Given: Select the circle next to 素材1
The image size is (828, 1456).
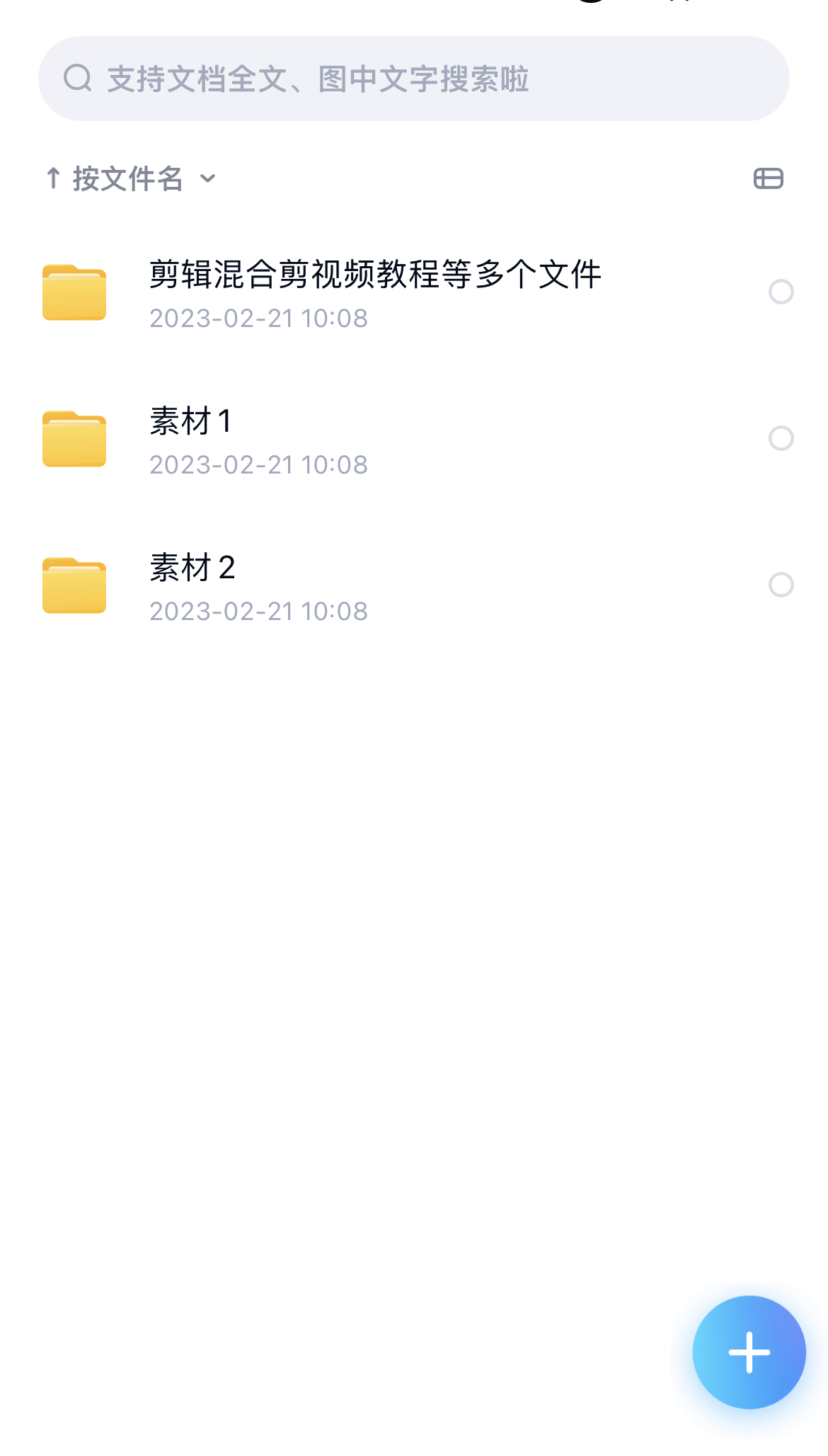Looking at the screenshot, I should point(781,439).
